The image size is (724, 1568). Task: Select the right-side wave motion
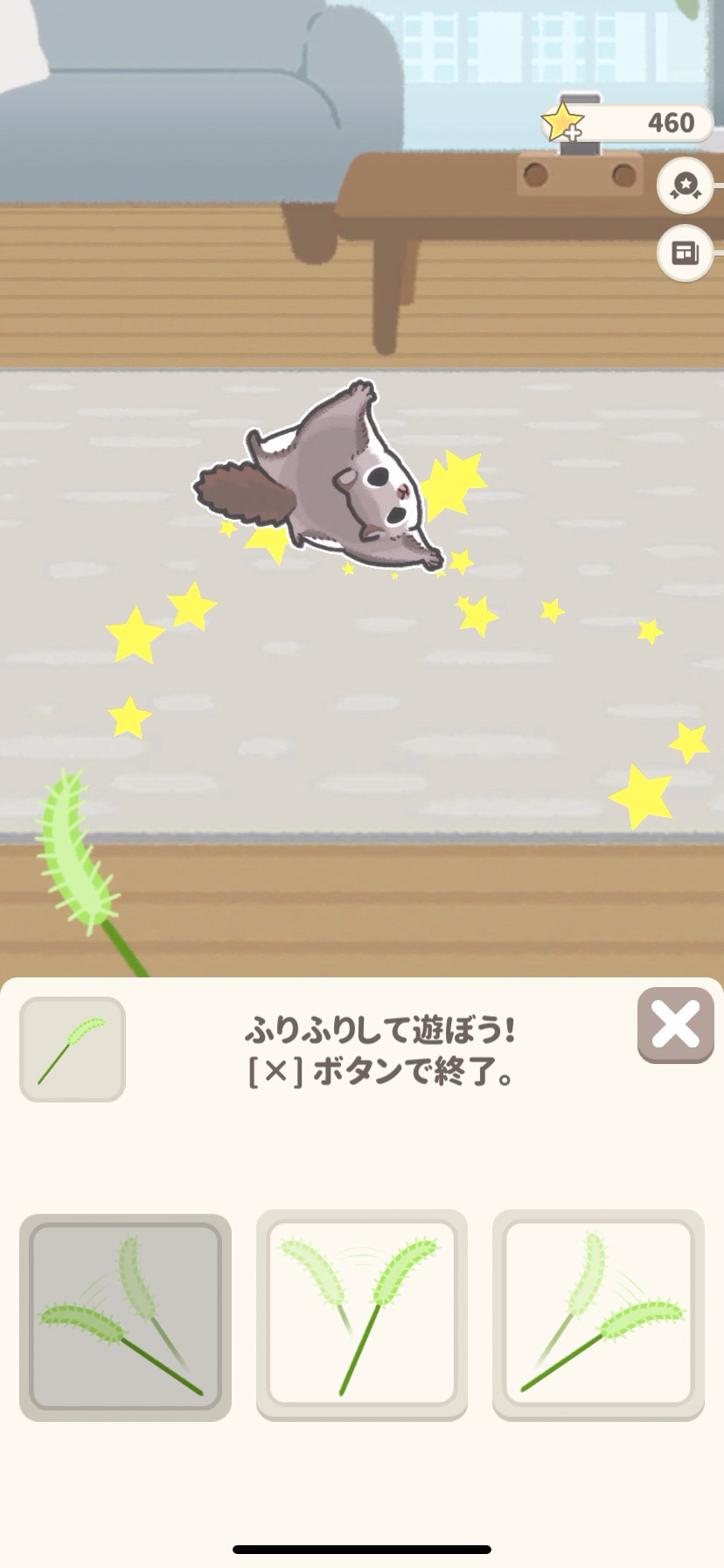pyautogui.click(x=598, y=1315)
